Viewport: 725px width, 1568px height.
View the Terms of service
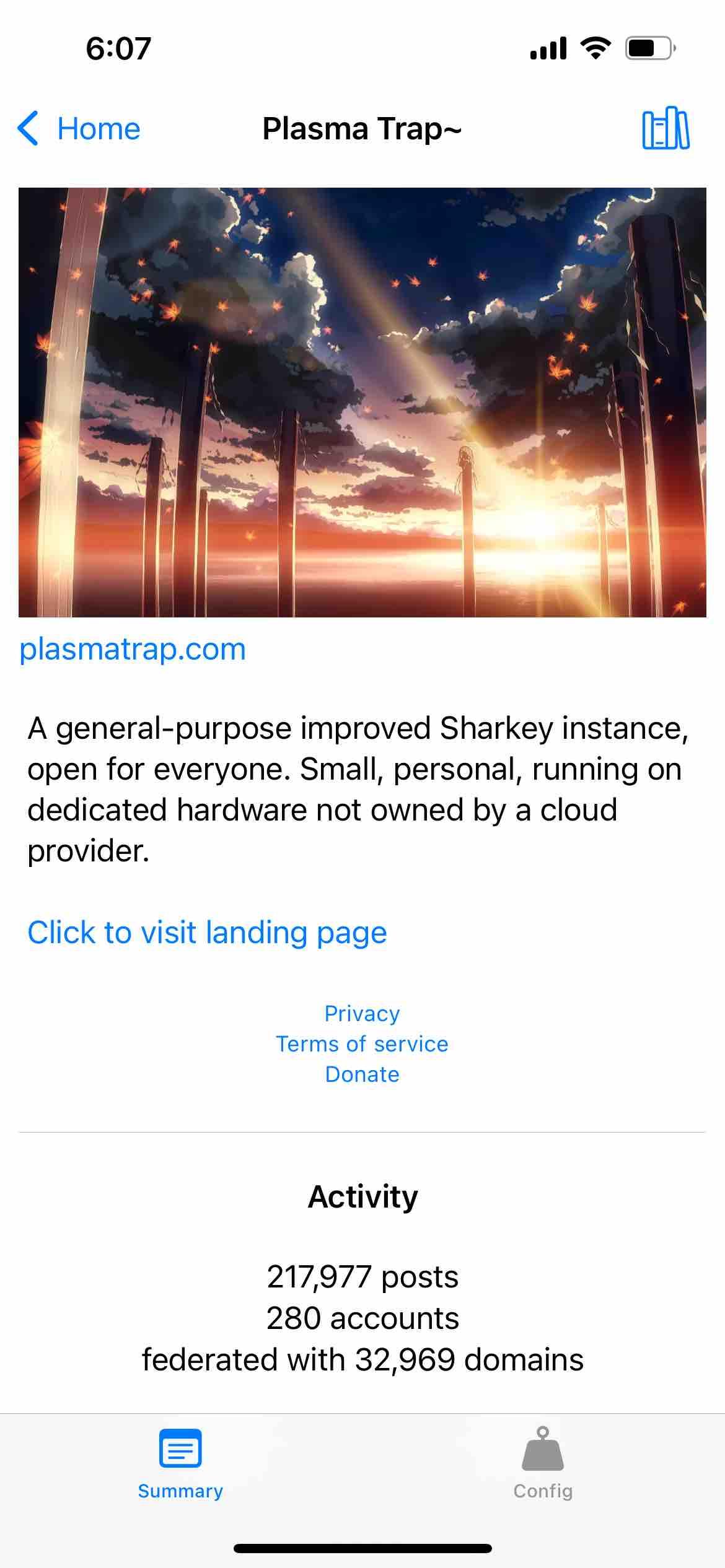point(362,1044)
